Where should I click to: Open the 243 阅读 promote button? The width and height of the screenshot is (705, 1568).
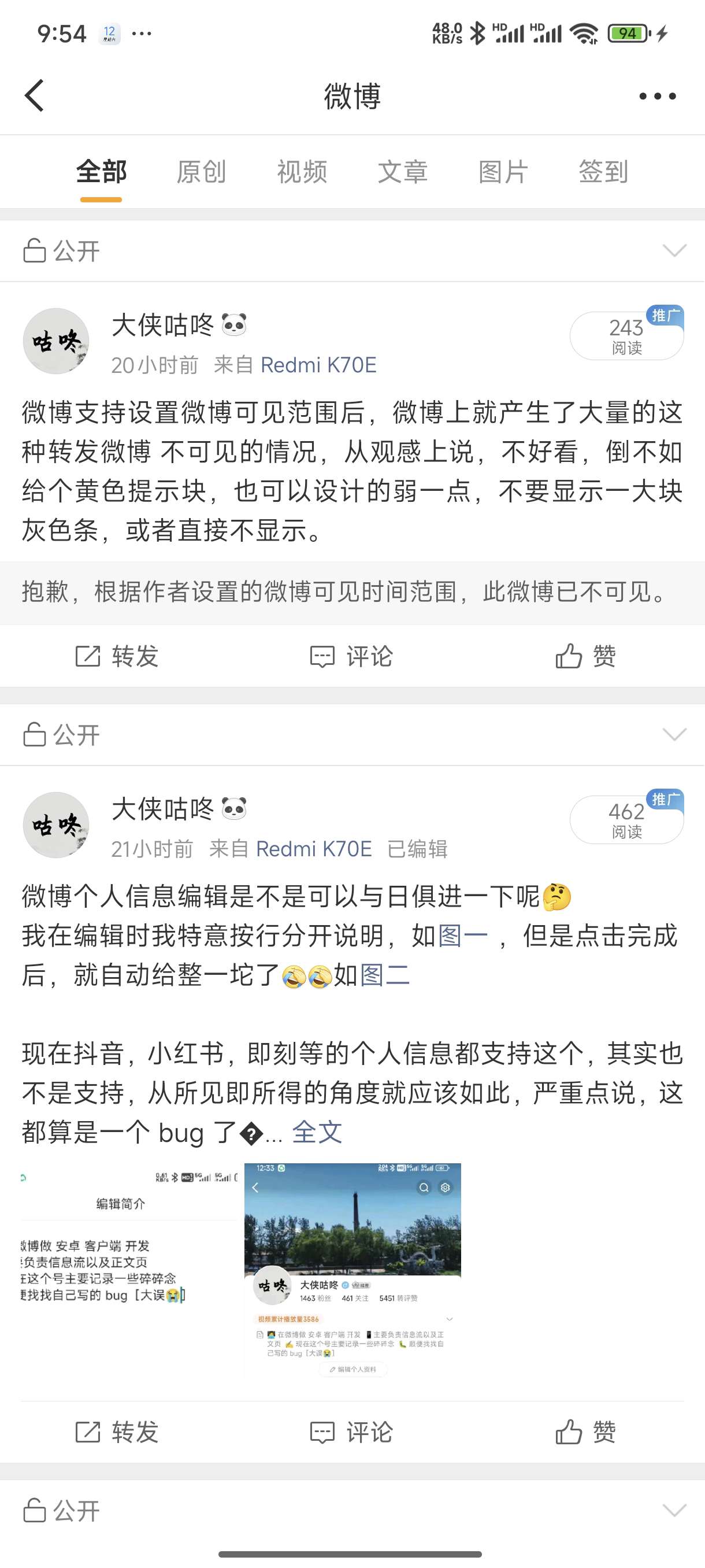coord(626,336)
